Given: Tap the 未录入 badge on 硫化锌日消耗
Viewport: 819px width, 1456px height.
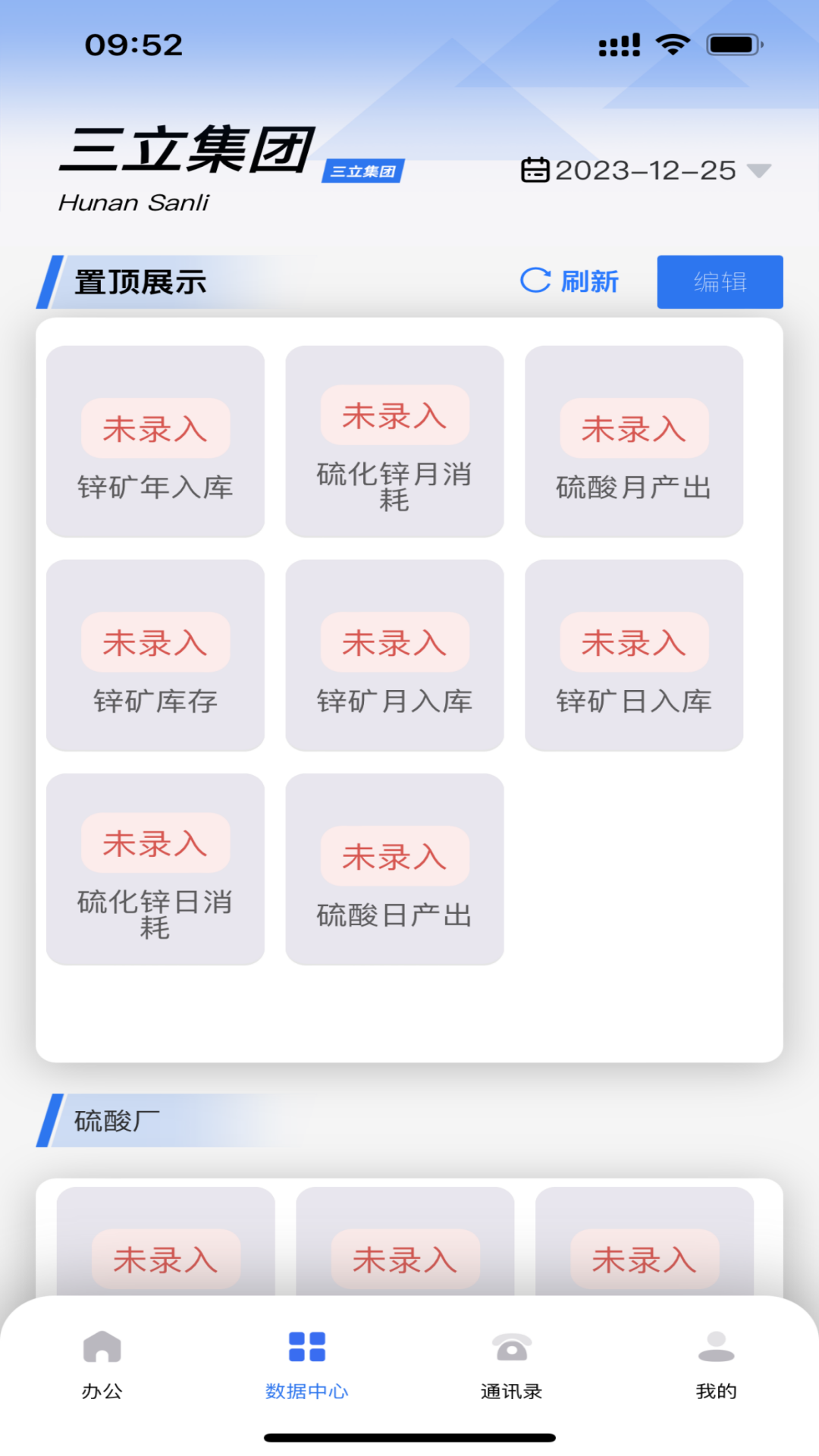Looking at the screenshot, I should (155, 842).
